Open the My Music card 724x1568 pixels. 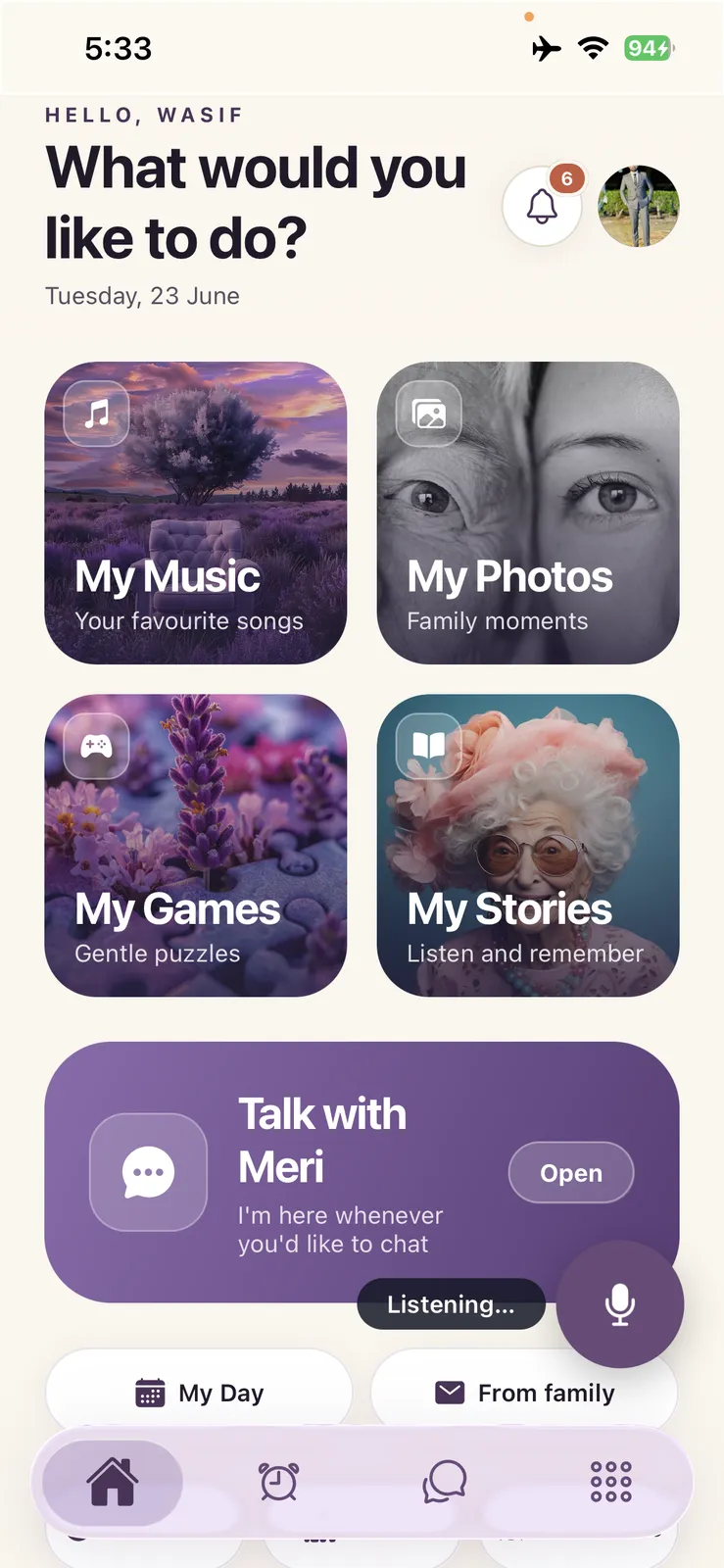click(x=196, y=513)
